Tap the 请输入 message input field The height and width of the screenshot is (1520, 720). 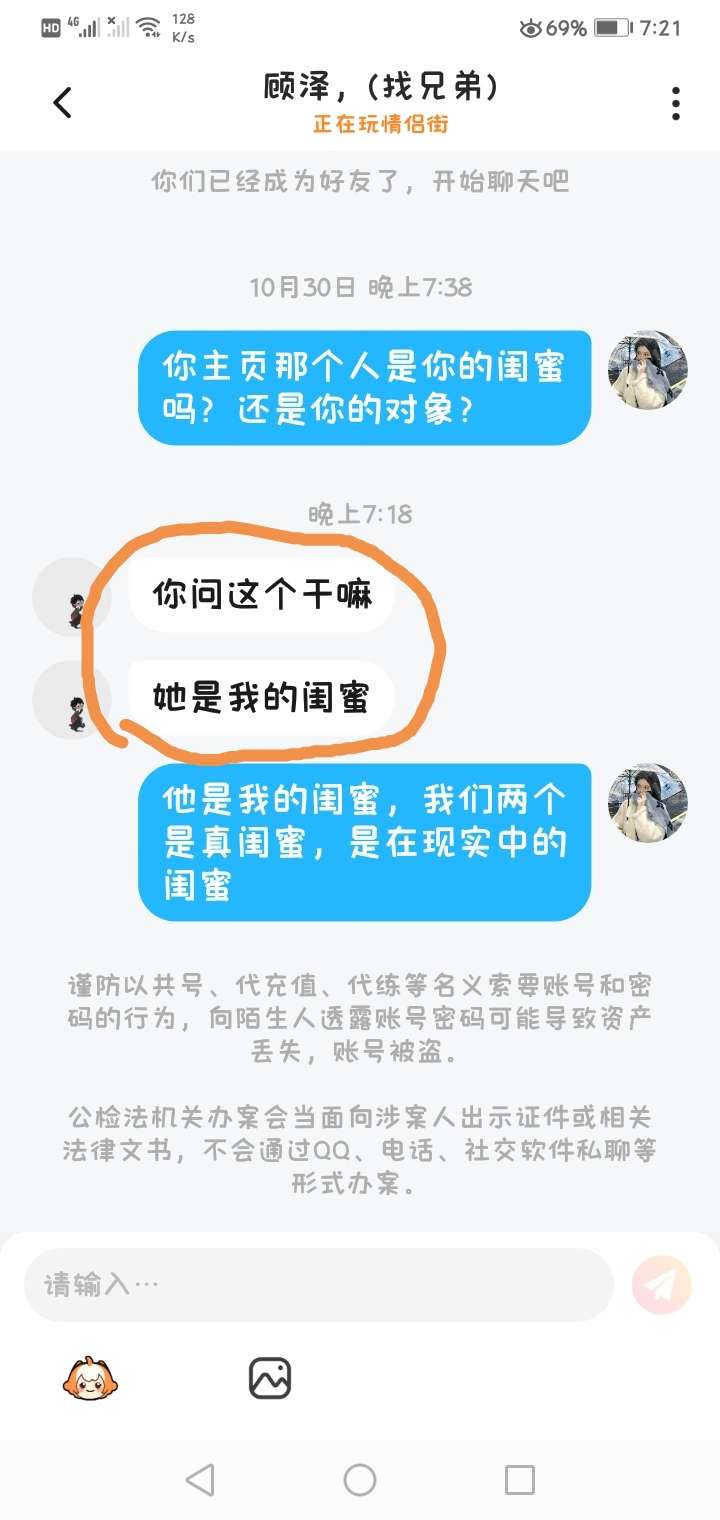tap(318, 1284)
